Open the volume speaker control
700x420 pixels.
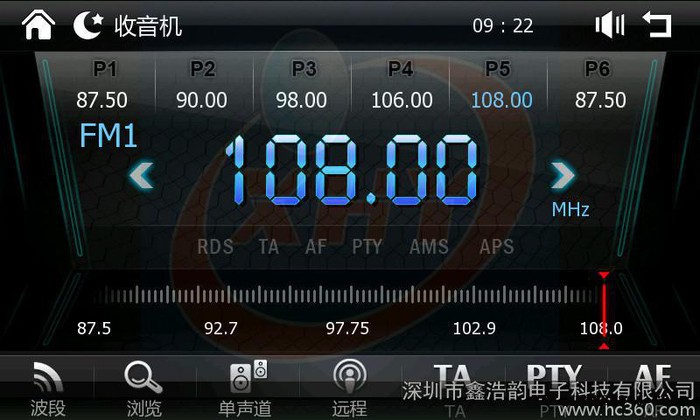[609, 25]
